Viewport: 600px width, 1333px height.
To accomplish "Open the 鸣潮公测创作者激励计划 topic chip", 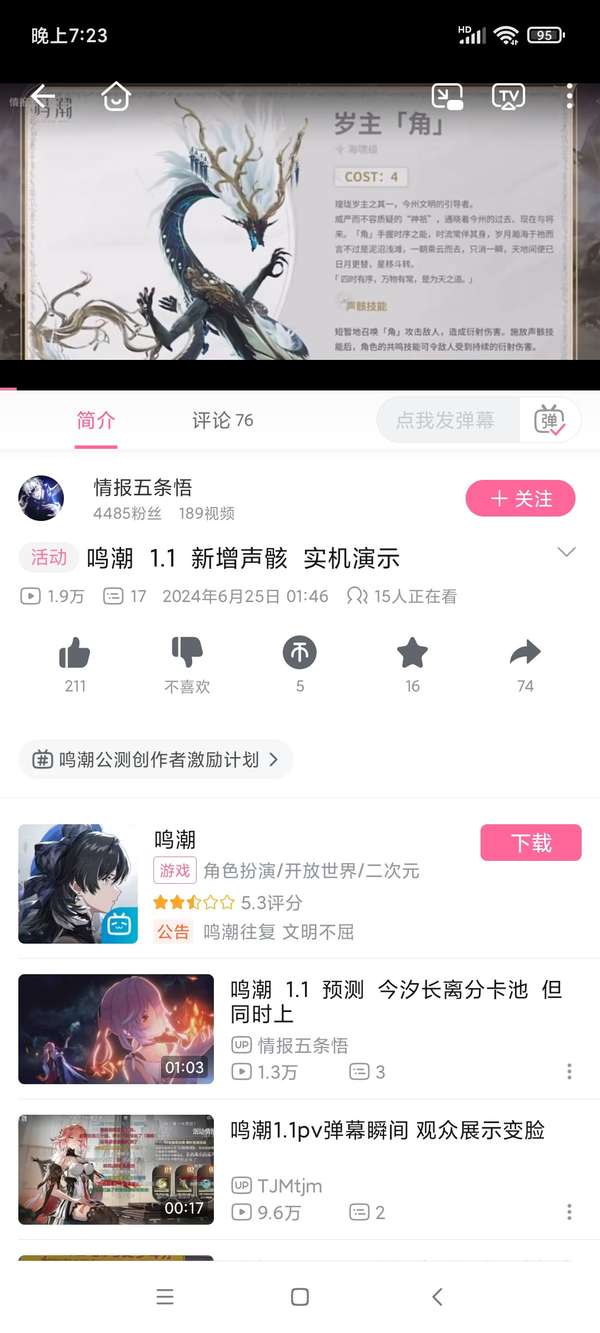I will [156, 760].
